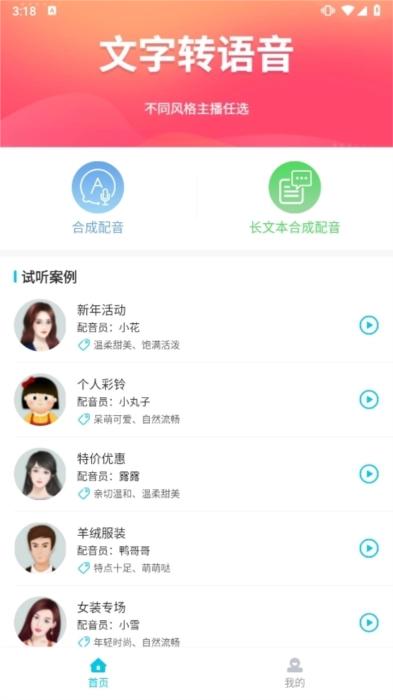Open the 个人彩铃 sample row

196,400
